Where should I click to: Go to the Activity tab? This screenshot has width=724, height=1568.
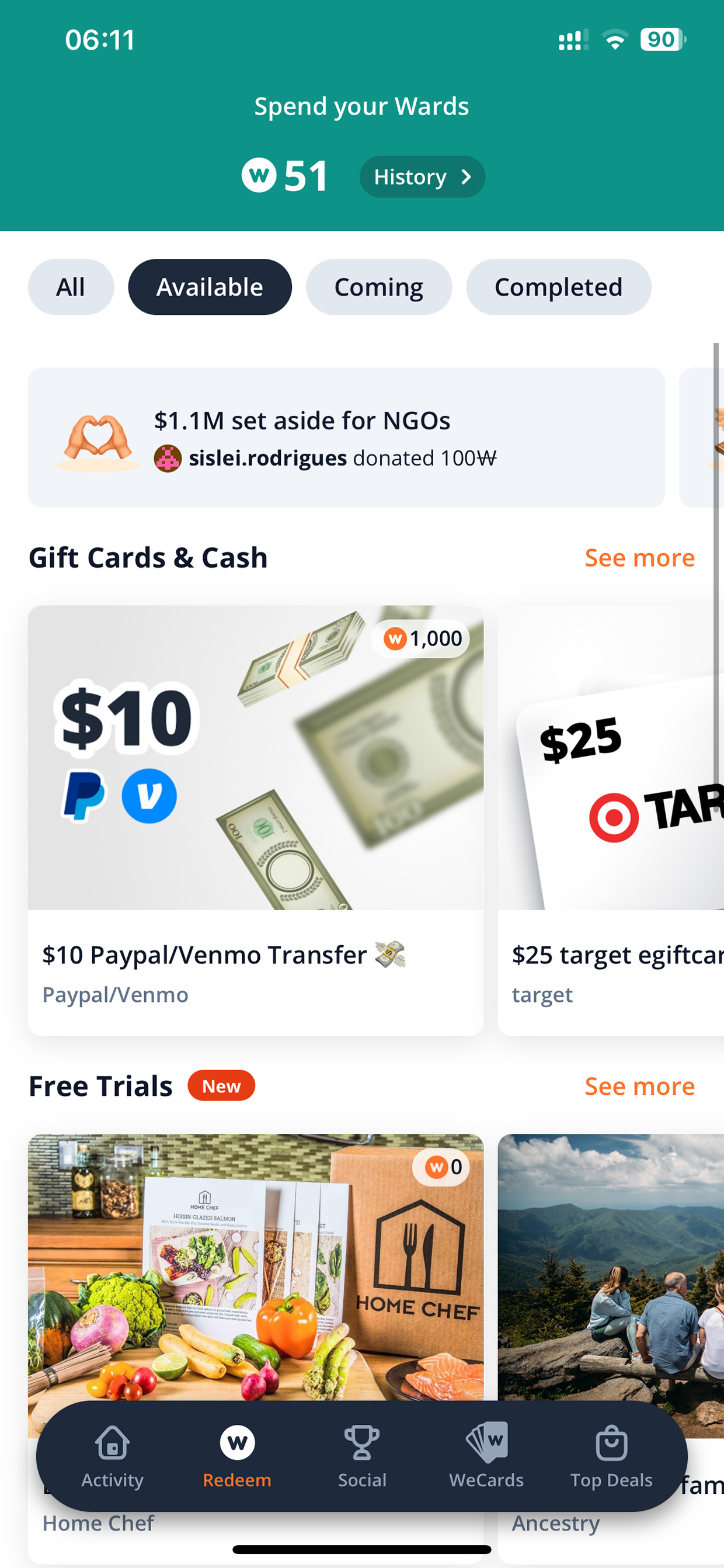click(x=113, y=1457)
